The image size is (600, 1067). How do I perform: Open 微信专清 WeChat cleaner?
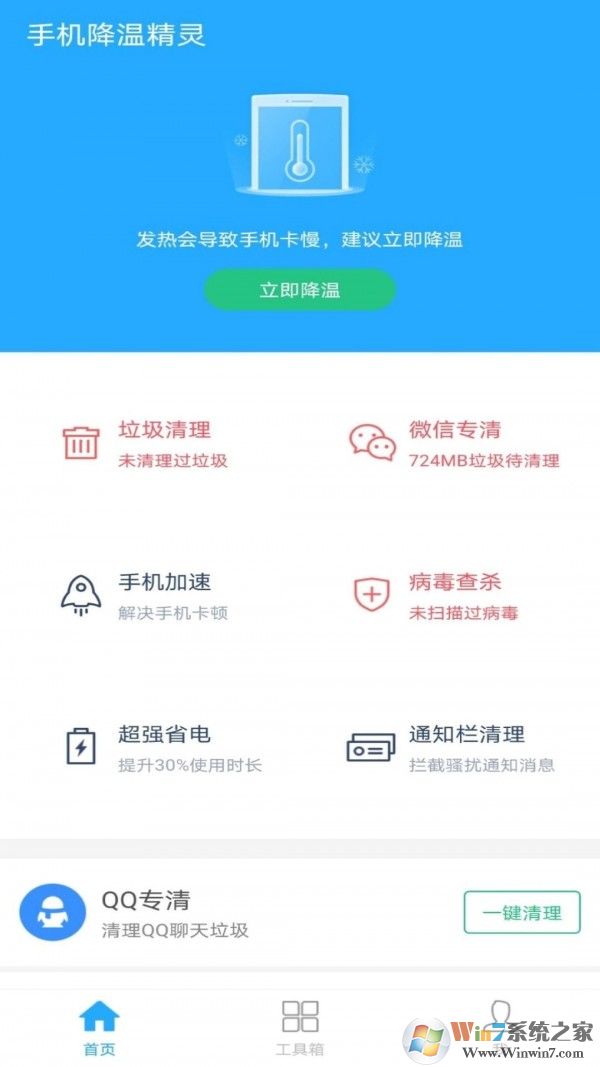pos(455,443)
